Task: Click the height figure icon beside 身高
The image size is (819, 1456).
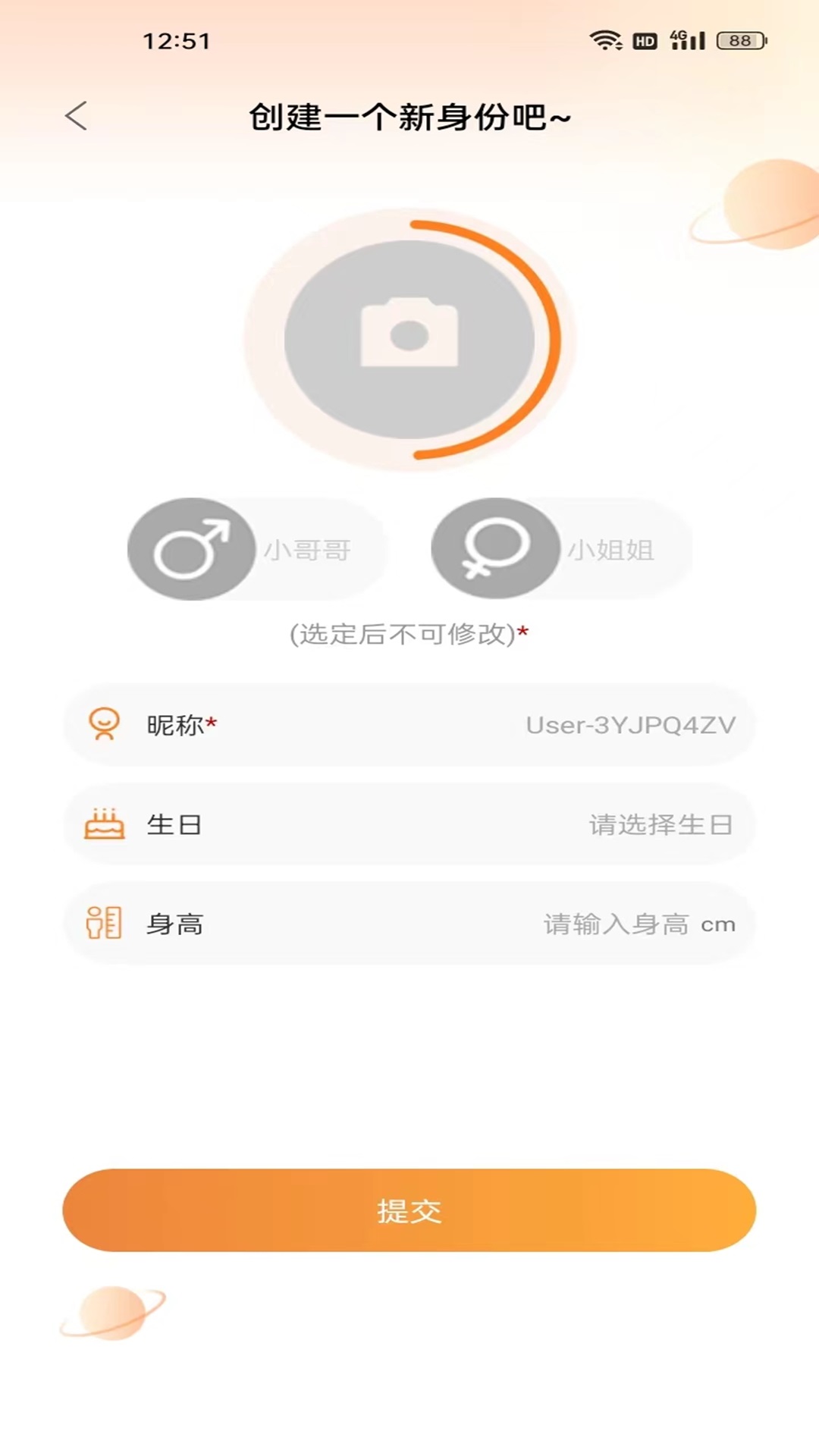Action: [x=105, y=924]
